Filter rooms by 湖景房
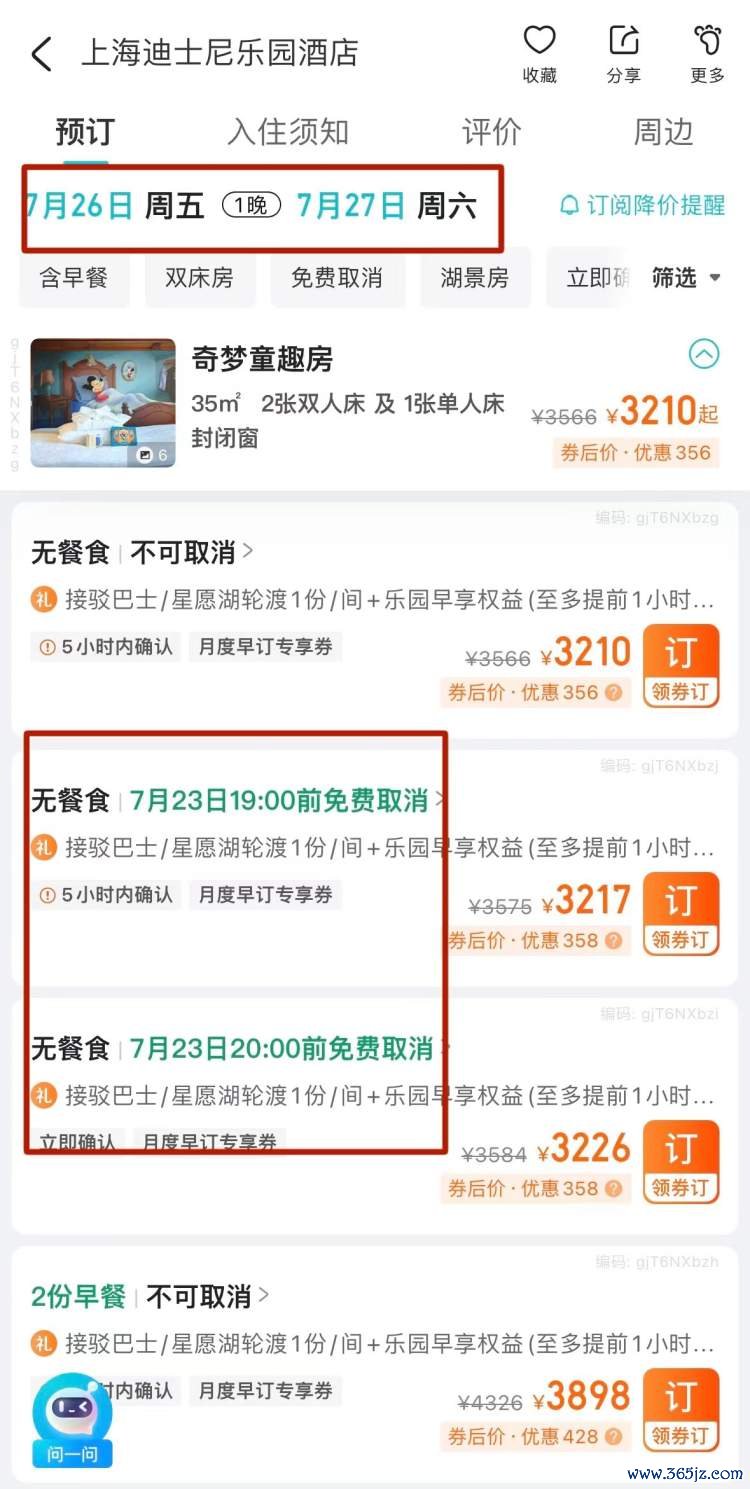 (474, 278)
